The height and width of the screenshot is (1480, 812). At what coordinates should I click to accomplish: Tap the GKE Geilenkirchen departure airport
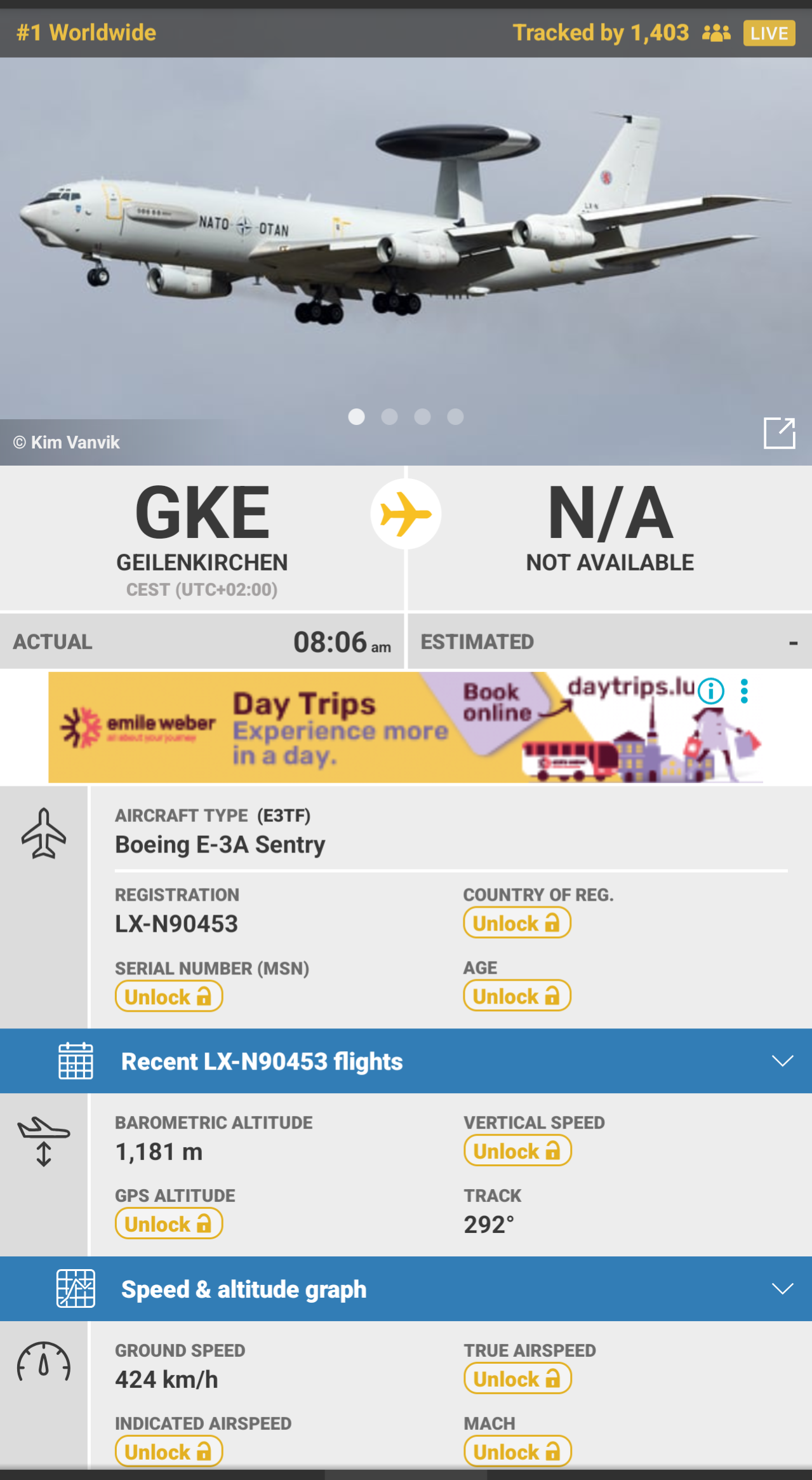(202, 538)
